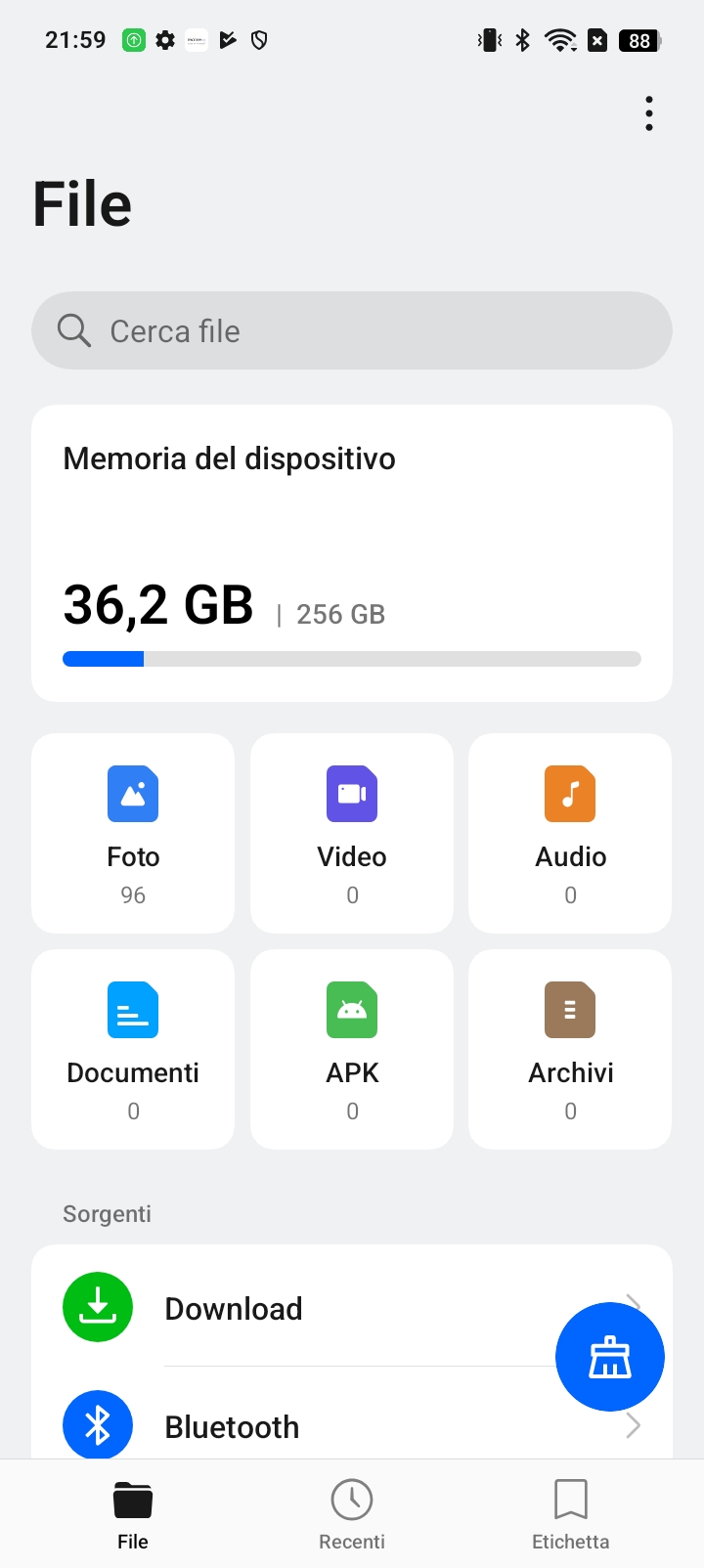The image size is (704, 1568).
Task: Open the Bluetooth source
Action: 352,1425
